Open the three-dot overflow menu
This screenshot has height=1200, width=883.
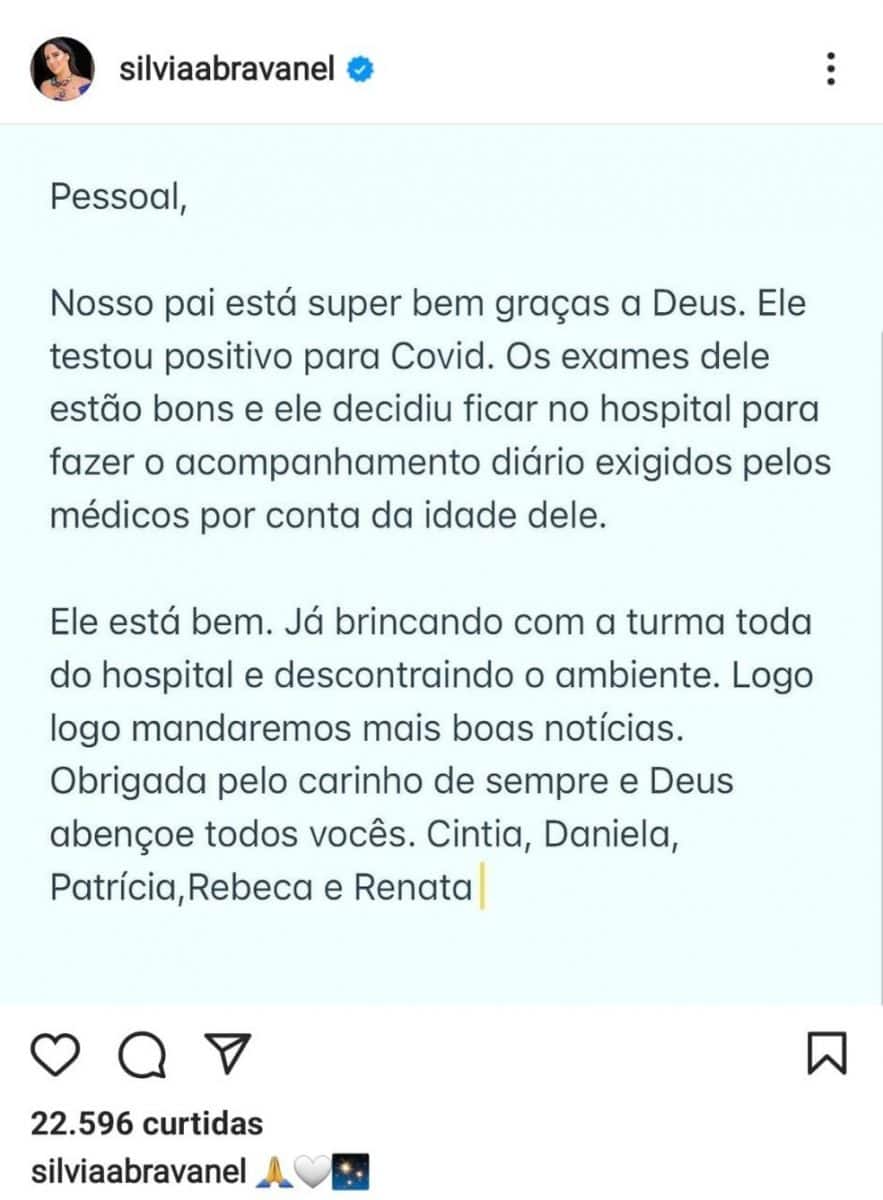click(831, 68)
